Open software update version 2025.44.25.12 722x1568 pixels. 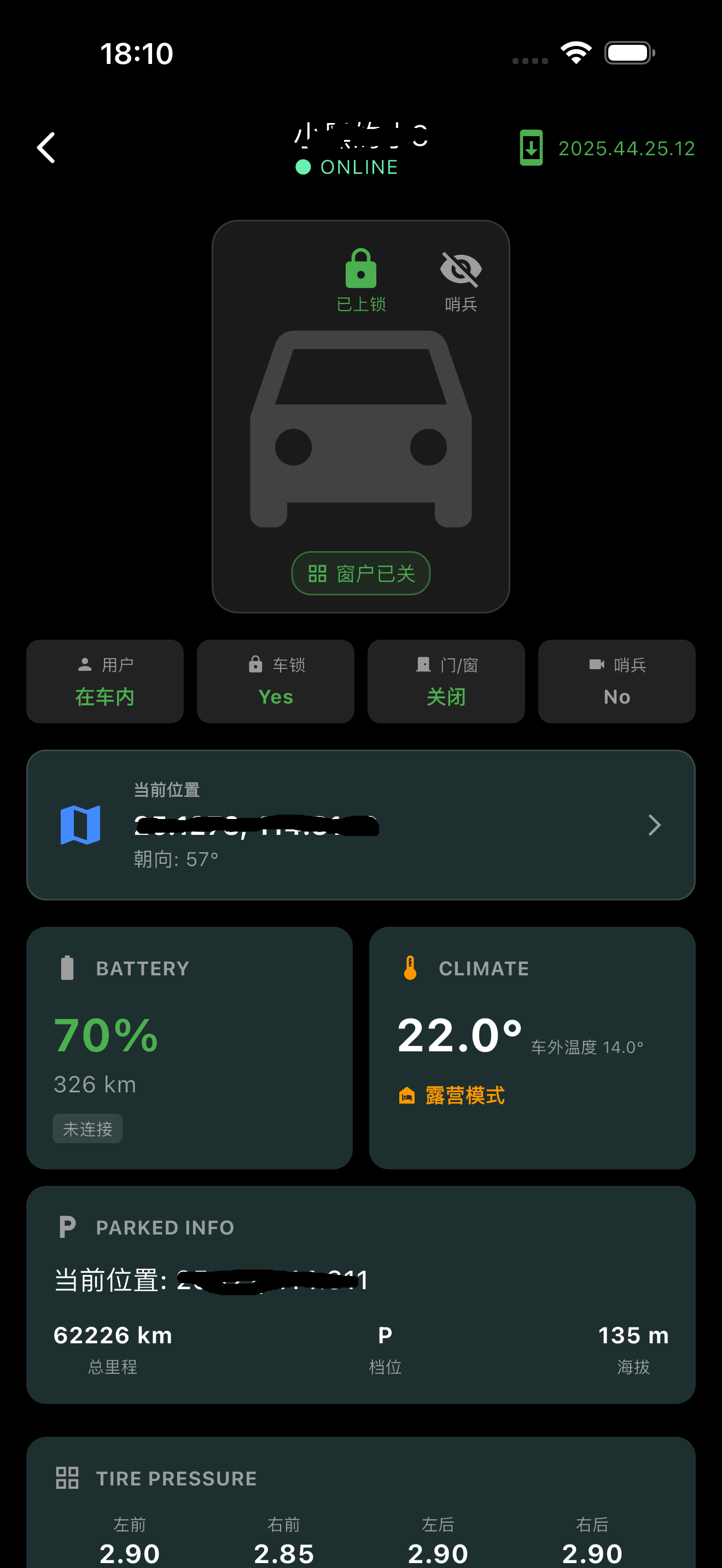(607, 148)
